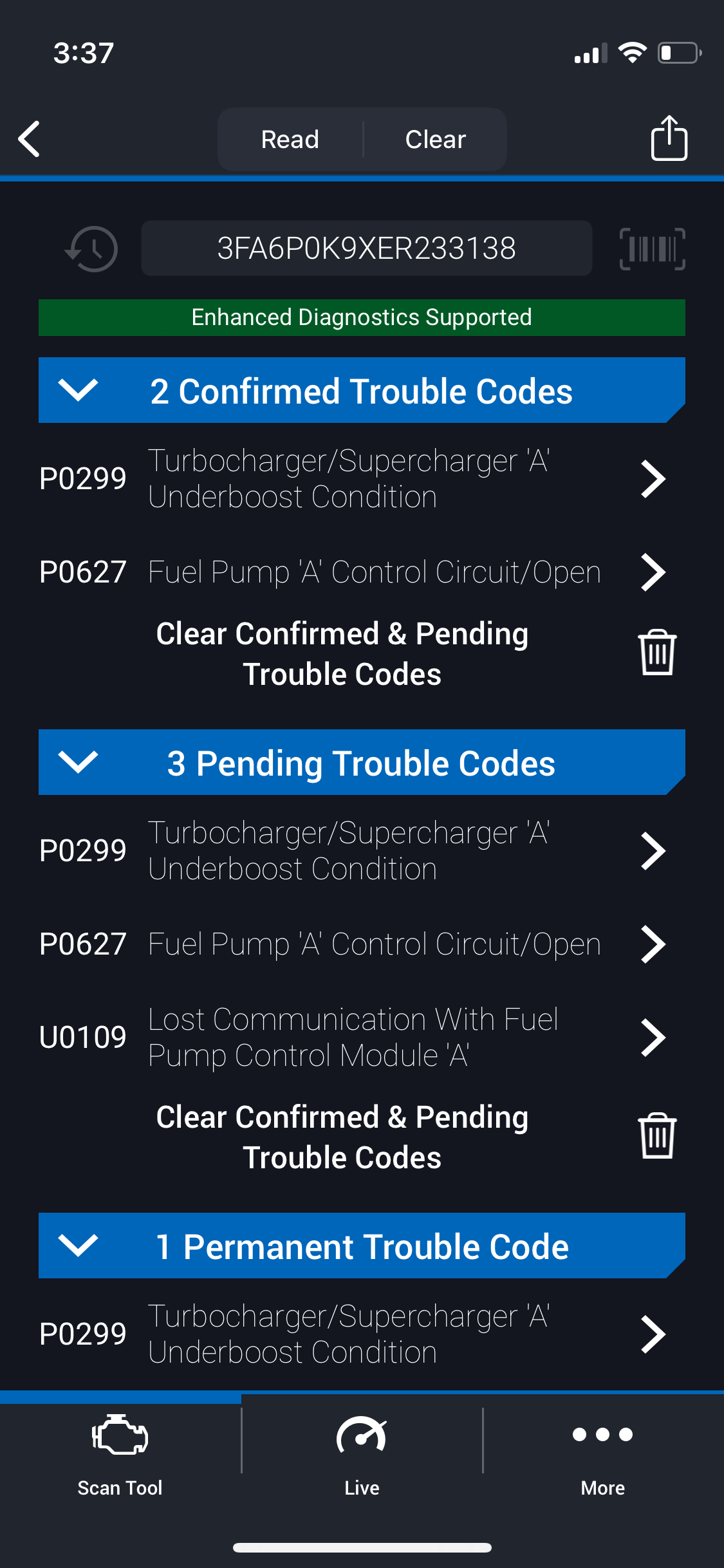The height and width of the screenshot is (1568, 724).
Task: Share the diagnostic report
Action: tap(669, 138)
